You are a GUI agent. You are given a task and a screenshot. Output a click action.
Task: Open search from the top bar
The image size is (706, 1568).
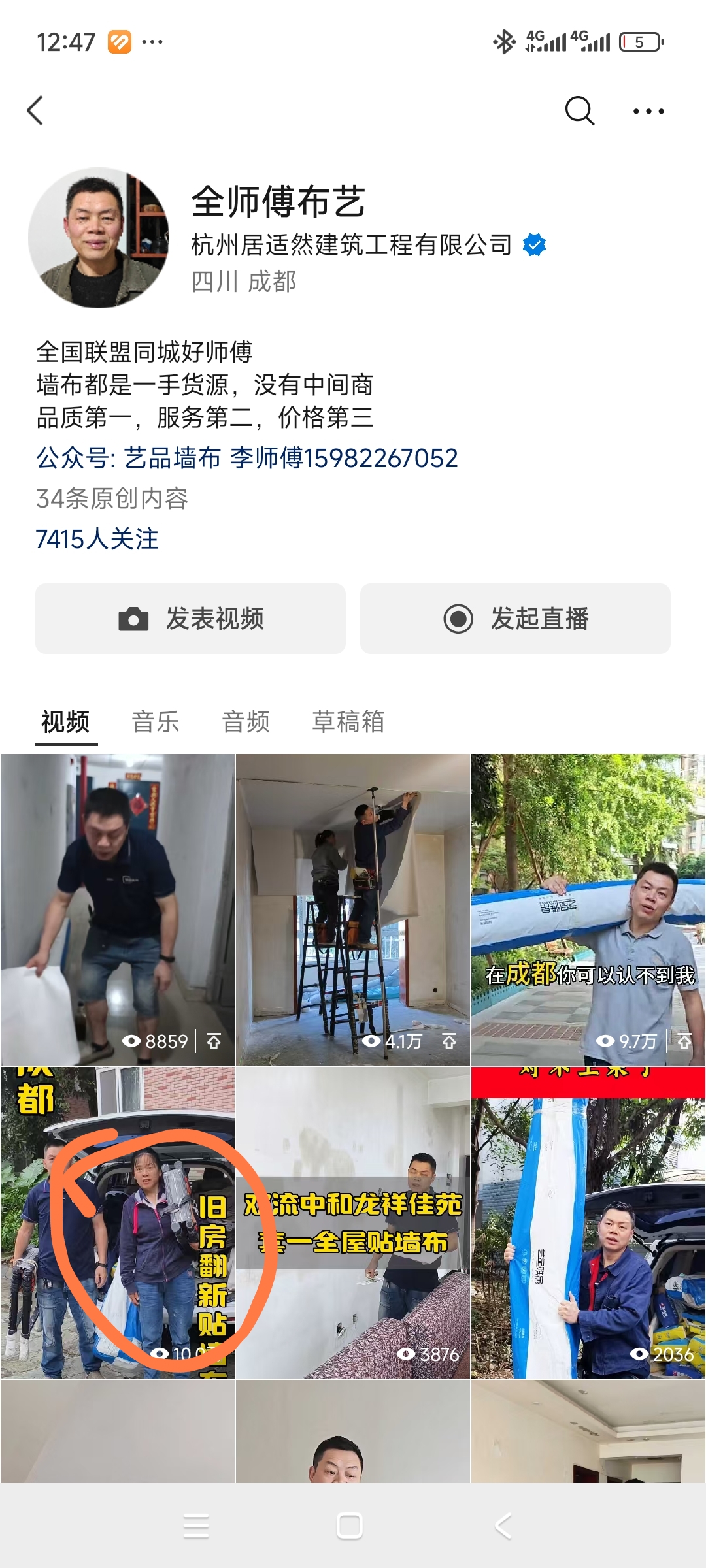(579, 111)
